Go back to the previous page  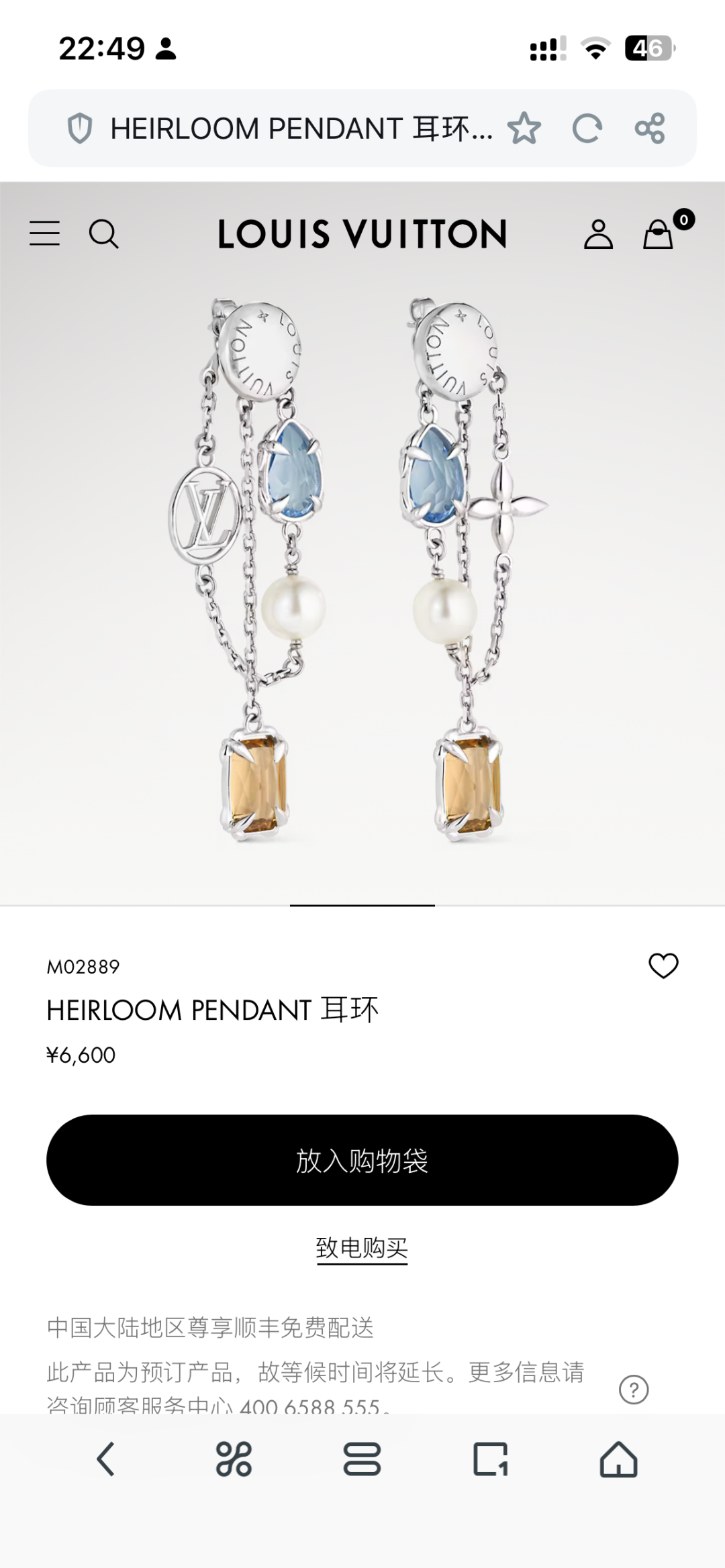coord(106,1459)
